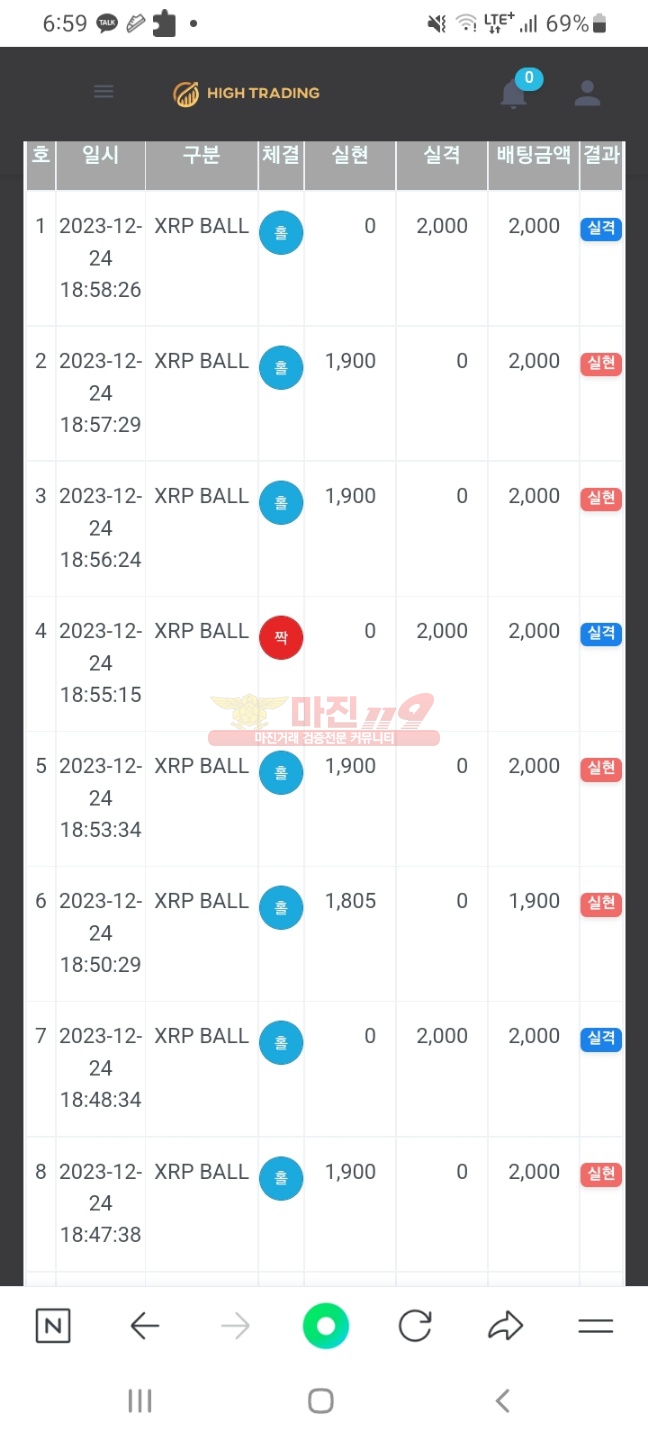Screen dimensions: 648x1440
Task: Tap the High Trading logo link
Action: [246, 93]
